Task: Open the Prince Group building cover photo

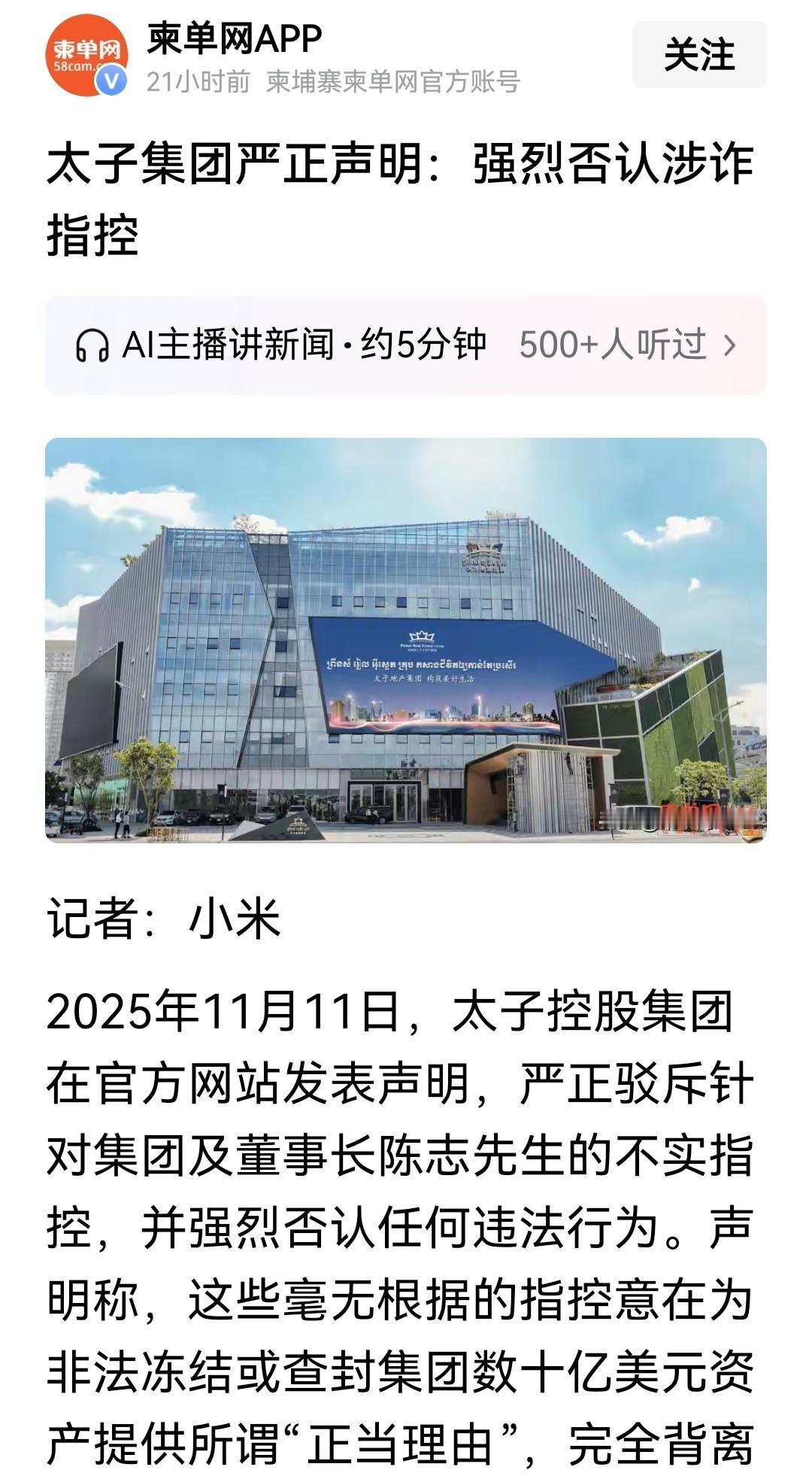Action: (406, 639)
